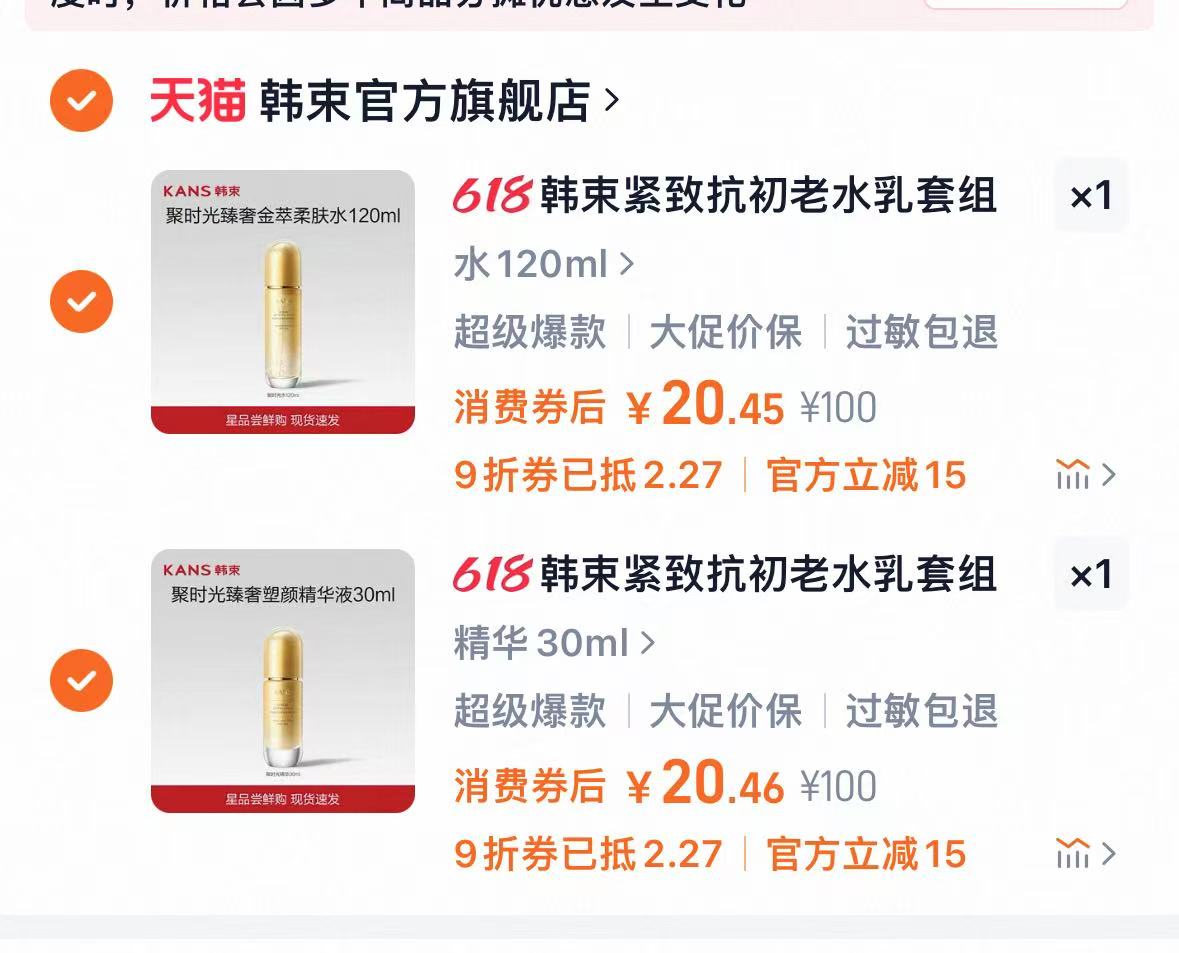The image size is (1179, 953).
Task: Deselect the 精华 30ml item checkbox
Action: pyautogui.click(x=81, y=680)
